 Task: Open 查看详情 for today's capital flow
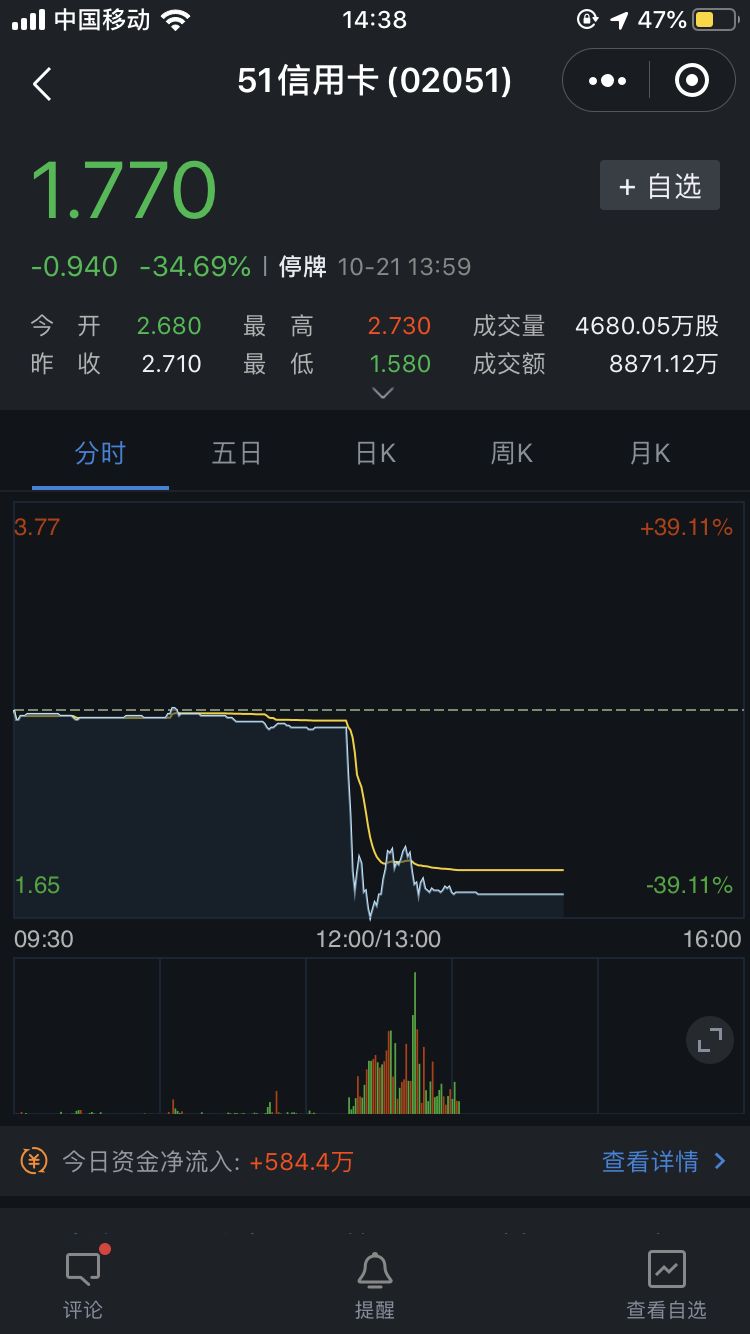[x=664, y=1161]
